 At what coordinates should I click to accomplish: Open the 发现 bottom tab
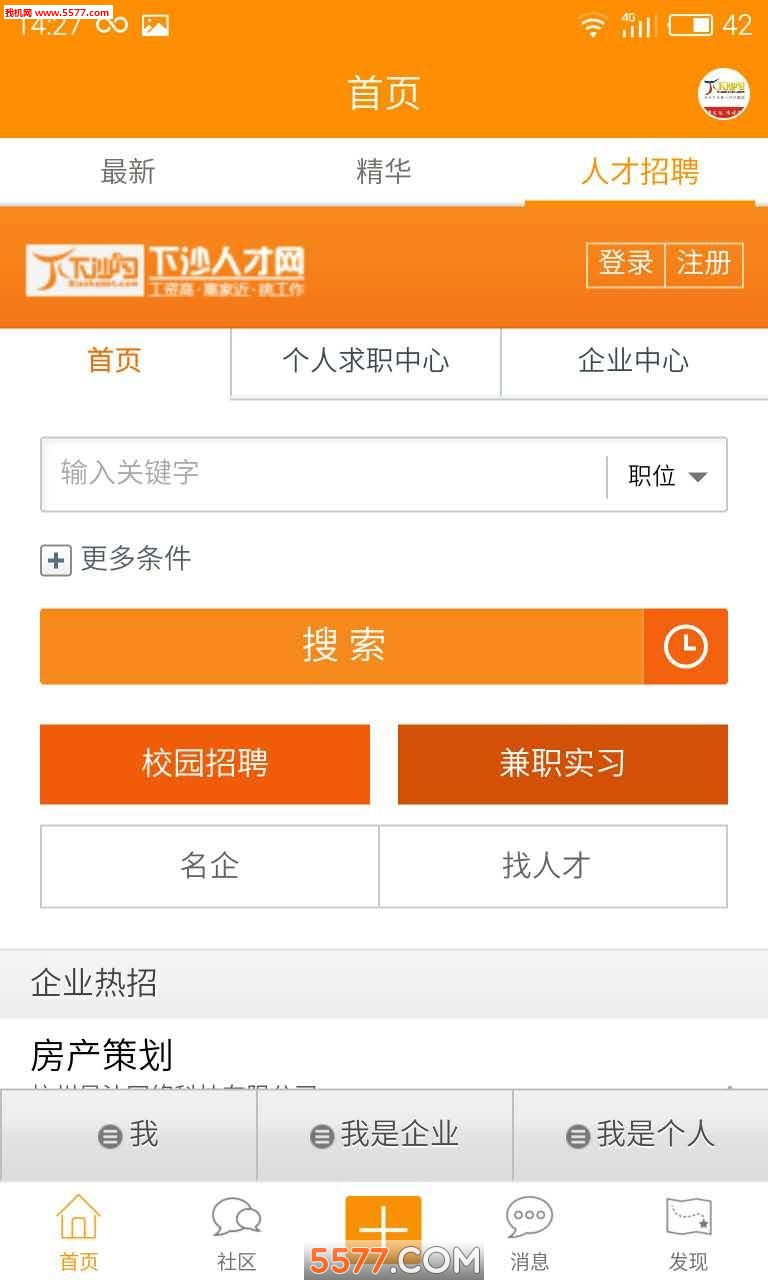(688, 1234)
